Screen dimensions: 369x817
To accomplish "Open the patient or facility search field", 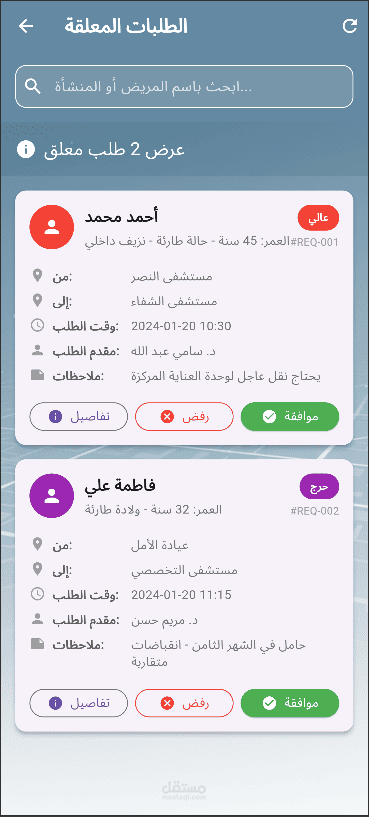I will coord(184,86).
